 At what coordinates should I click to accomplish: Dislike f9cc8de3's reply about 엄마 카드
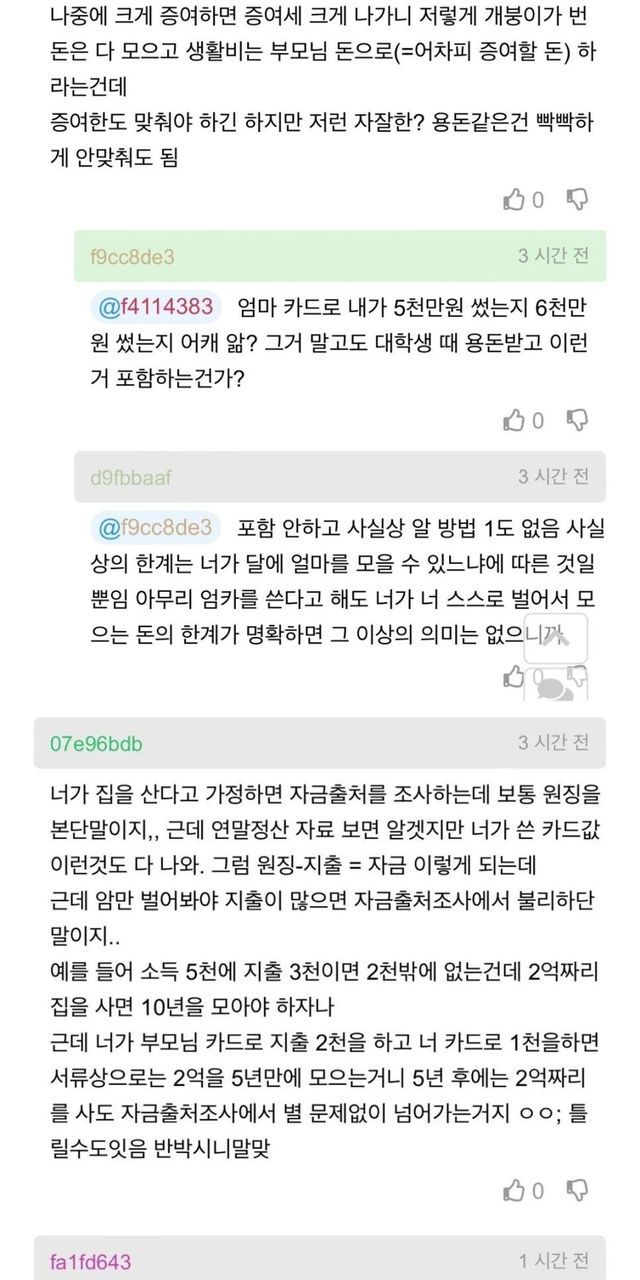(577, 420)
